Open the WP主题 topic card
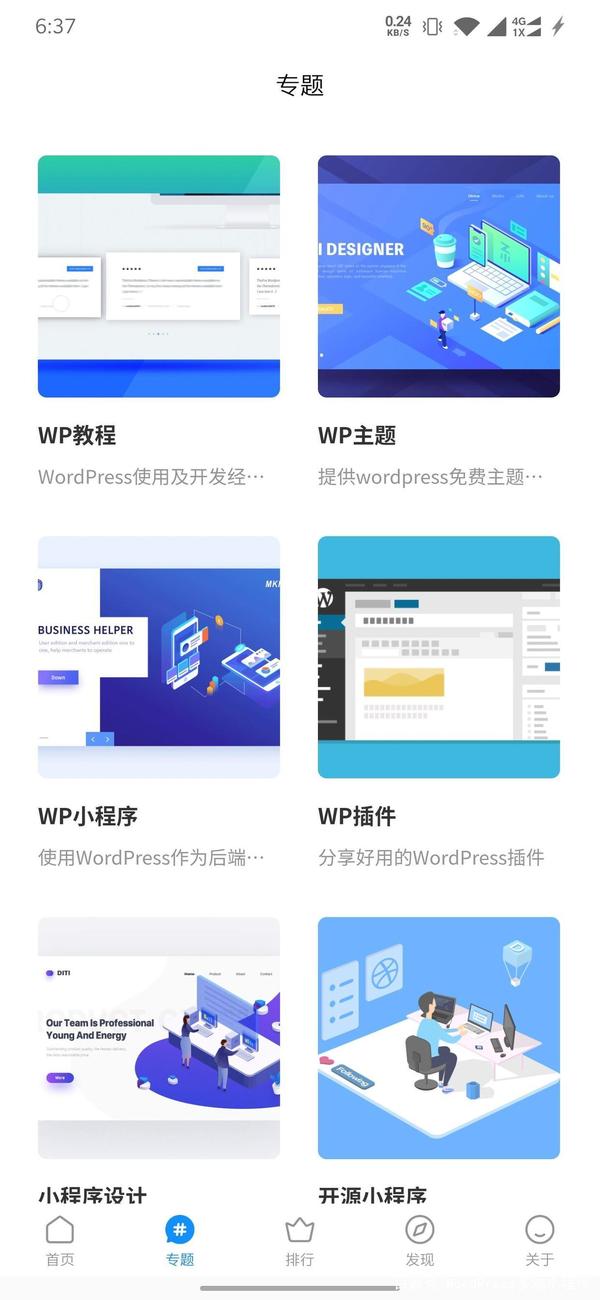600x1300 pixels. 439,277
